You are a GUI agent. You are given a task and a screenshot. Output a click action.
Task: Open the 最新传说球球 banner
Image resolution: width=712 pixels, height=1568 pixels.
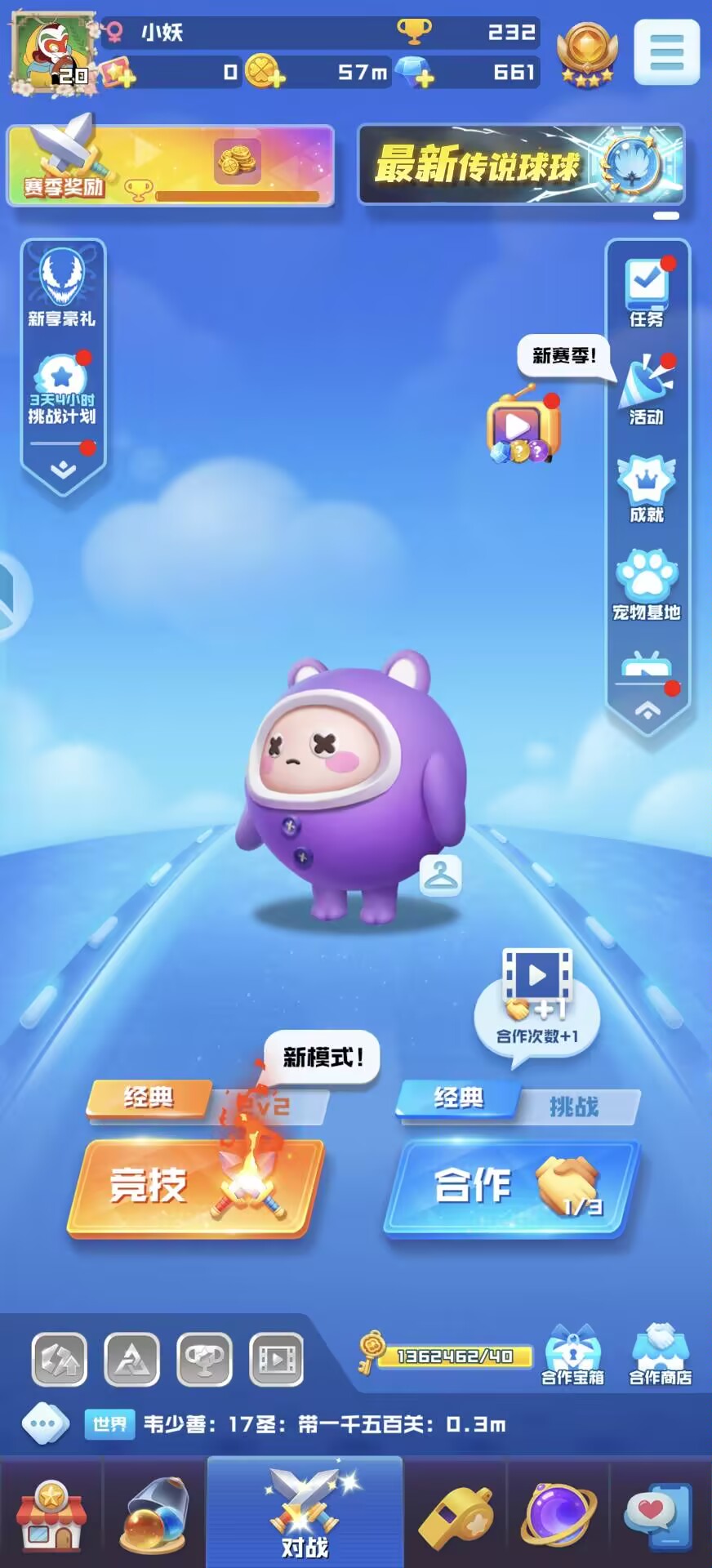(520, 165)
